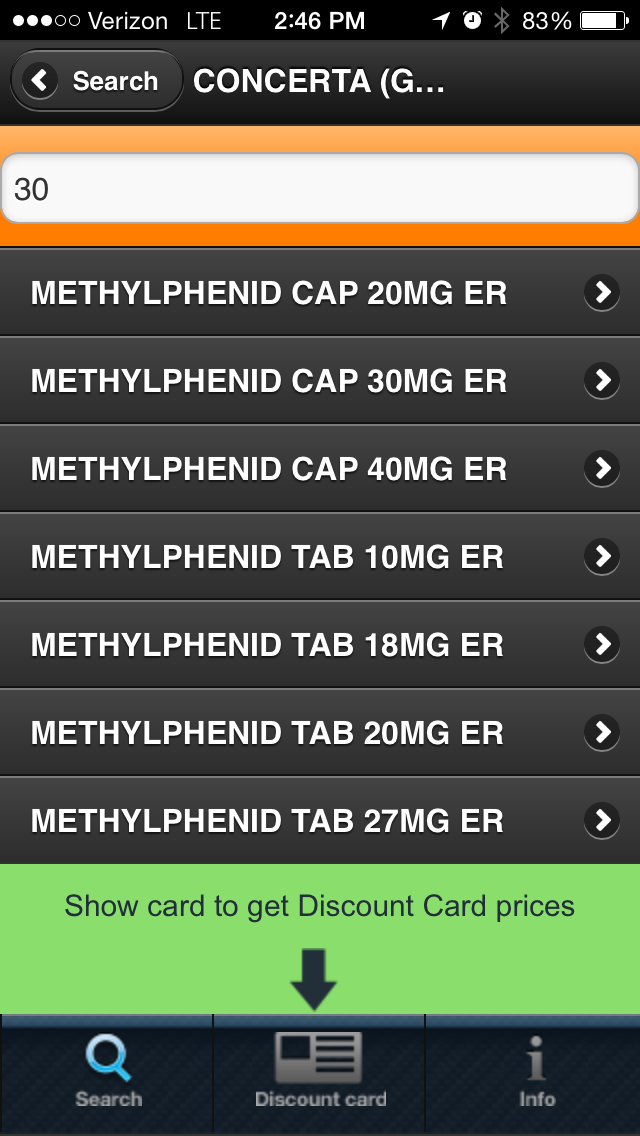Tap the quantity field showing 30
Viewport: 640px width, 1136px height.
coord(320,189)
